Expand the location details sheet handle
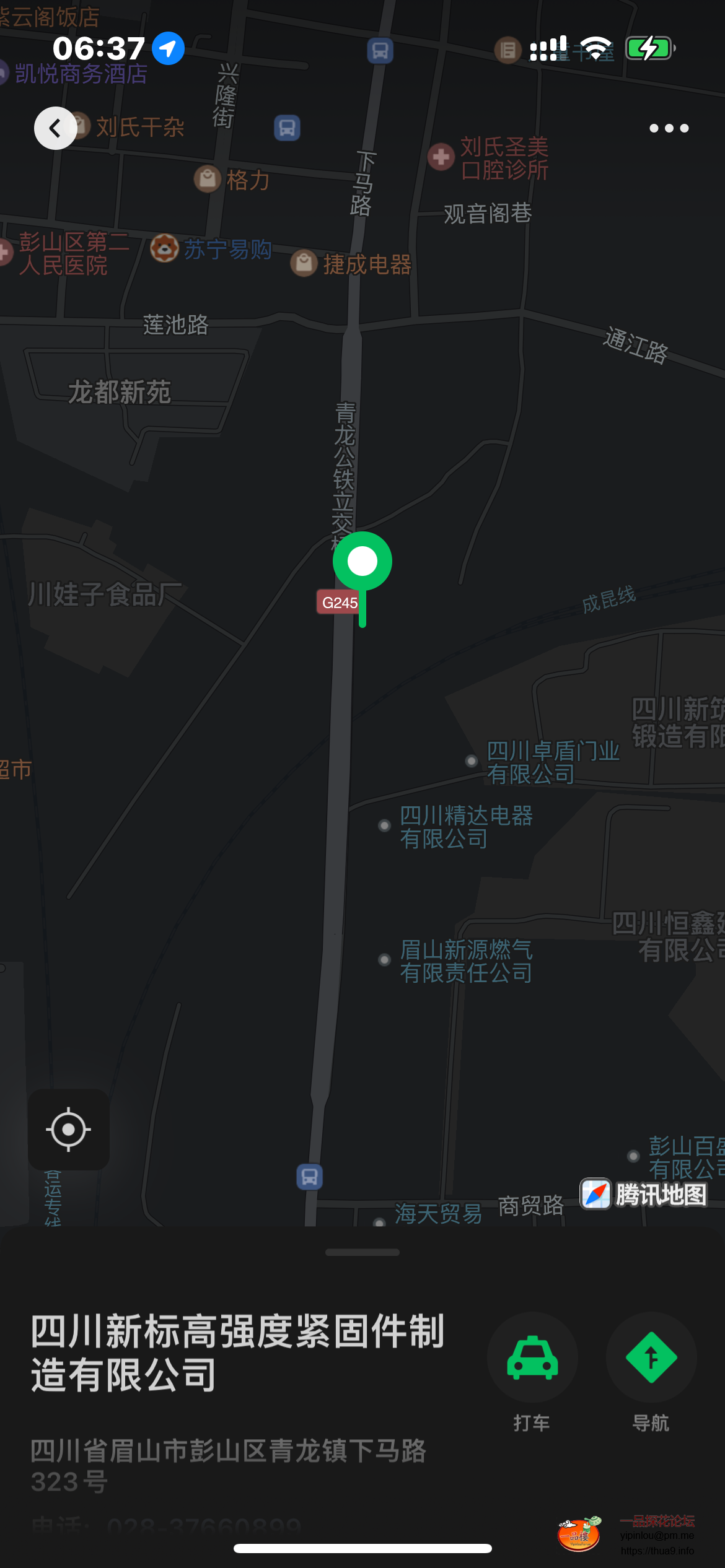The height and width of the screenshot is (1568, 725). coord(362,1252)
